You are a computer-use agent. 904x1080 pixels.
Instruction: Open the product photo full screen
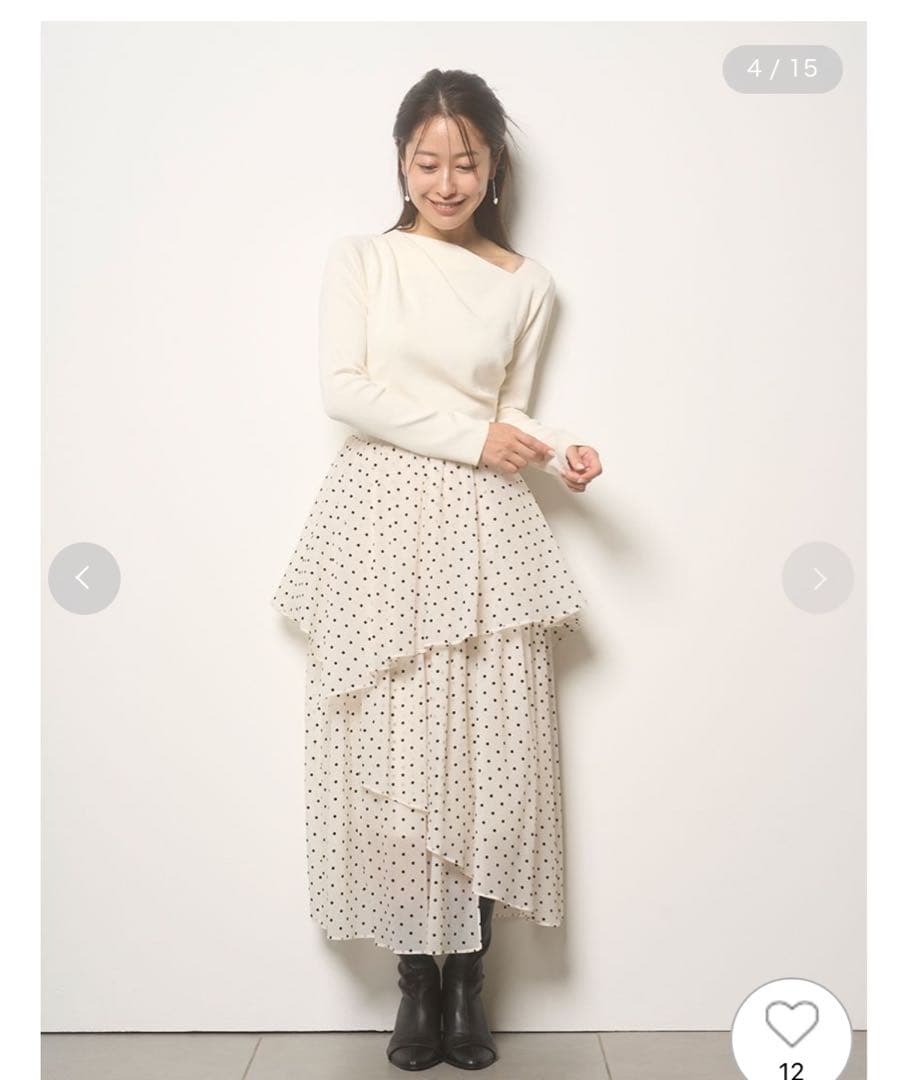pyautogui.click(x=440, y=500)
